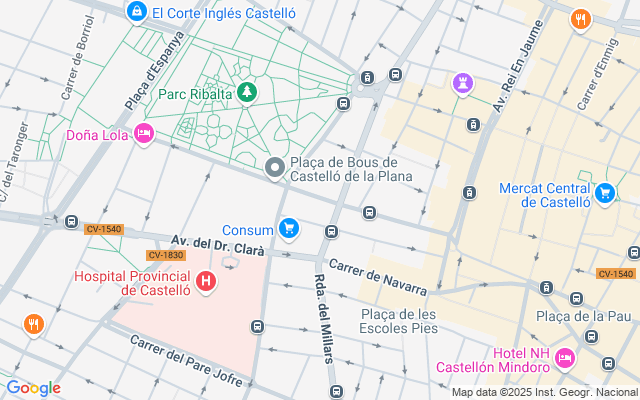The image size is (640, 400).
Task: Select the purple castle landmark marker
Action: [463, 84]
